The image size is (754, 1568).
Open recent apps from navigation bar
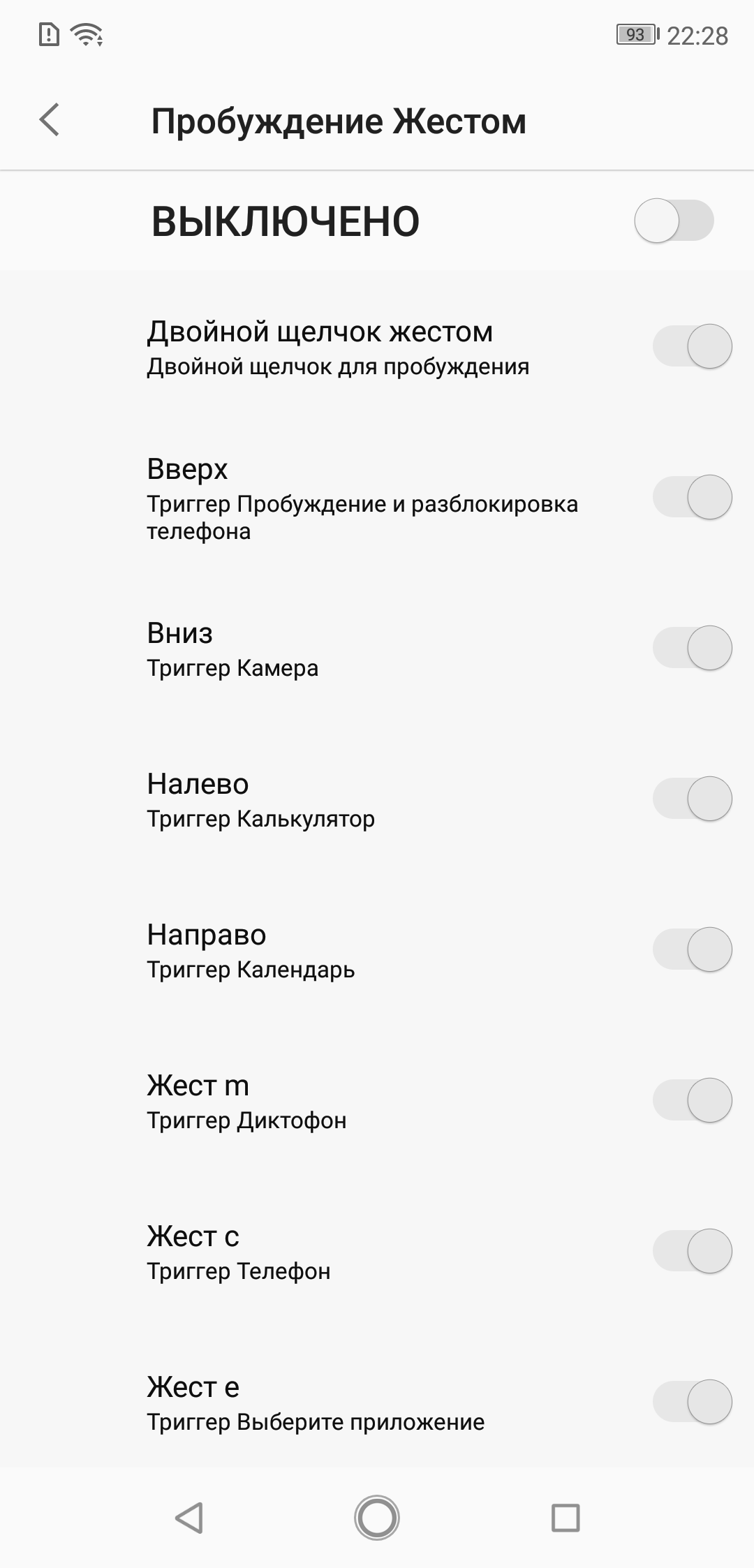point(565,1517)
